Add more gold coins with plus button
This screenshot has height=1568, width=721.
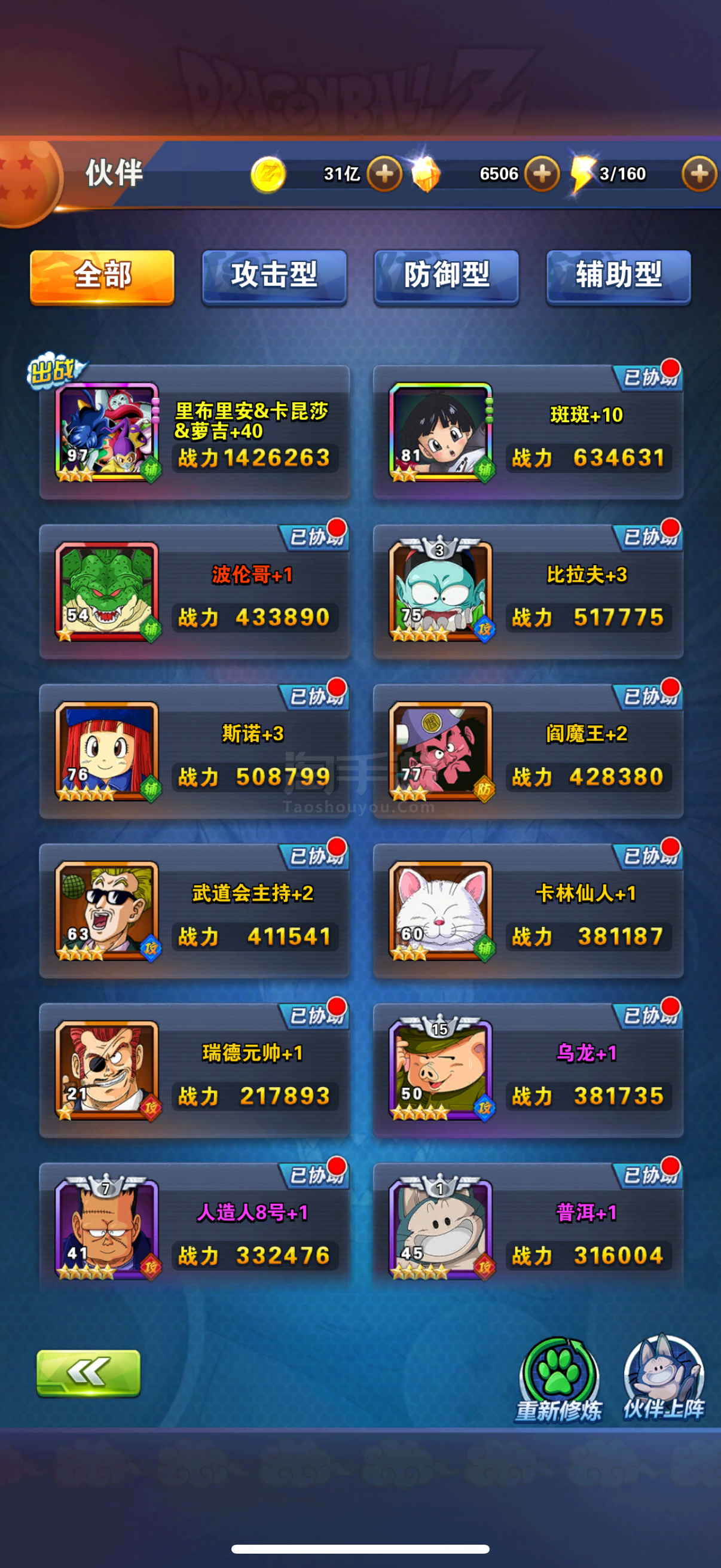pyautogui.click(x=384, y=174)
